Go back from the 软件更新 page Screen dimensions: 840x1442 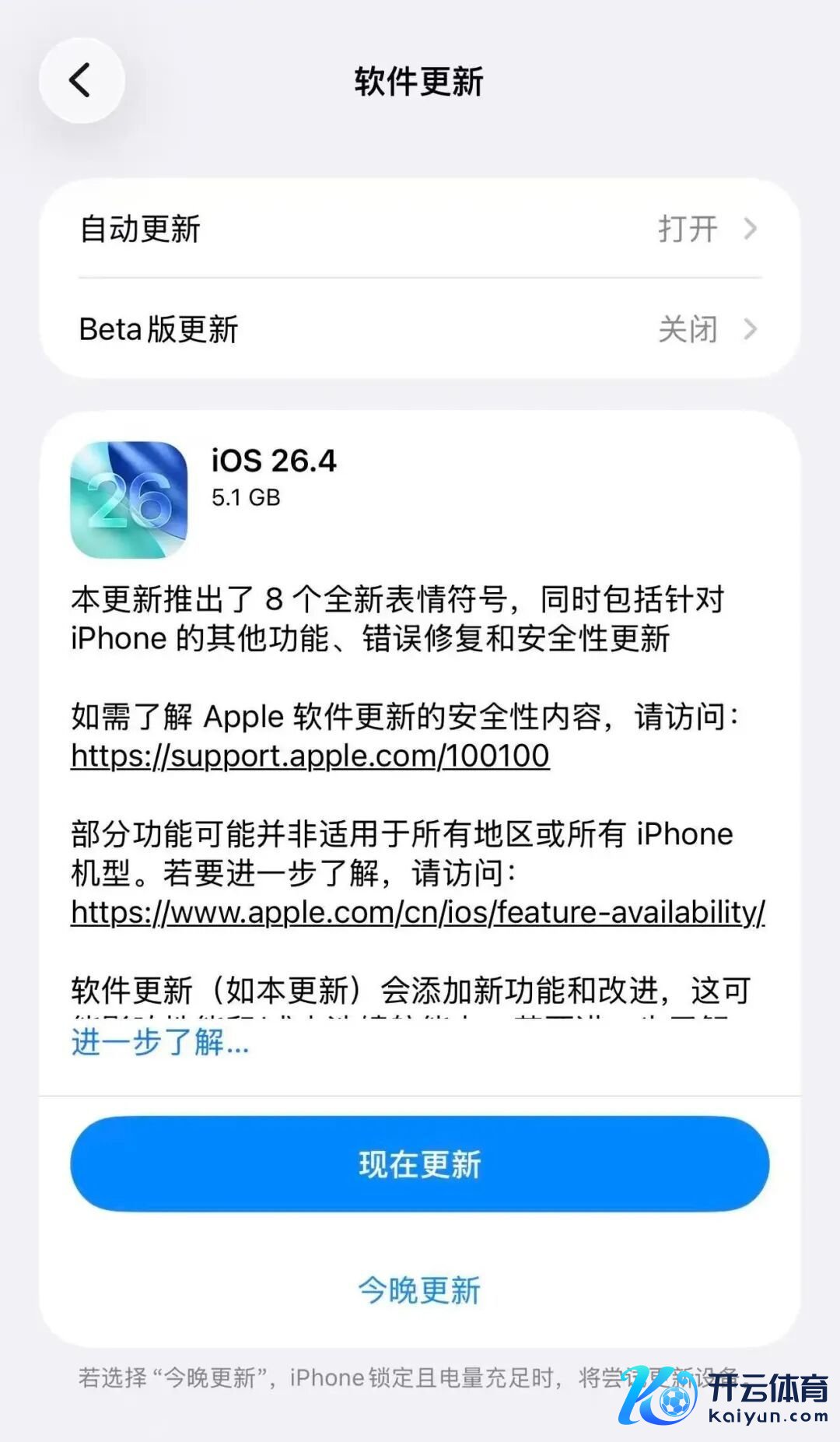tap(82, 80)
